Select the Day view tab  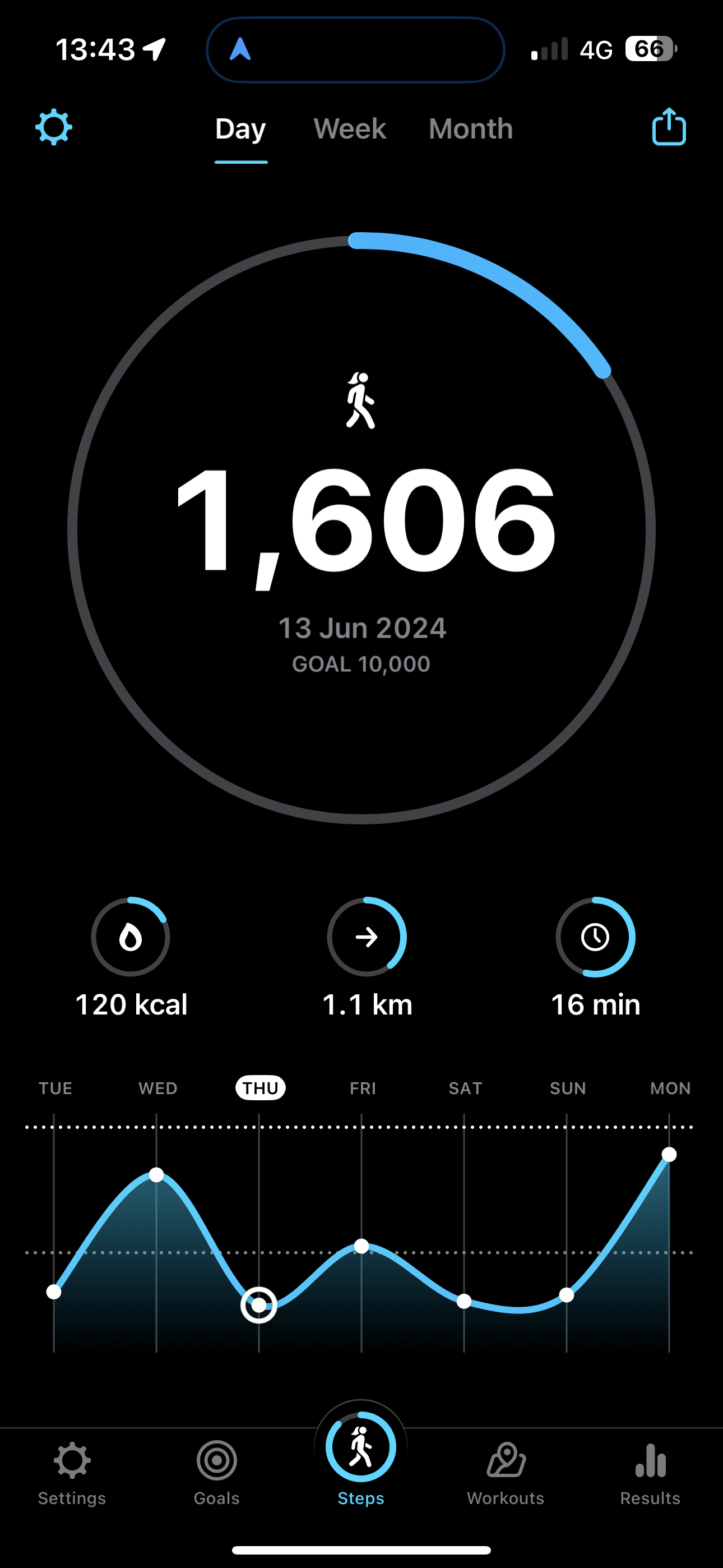(240, 130)
